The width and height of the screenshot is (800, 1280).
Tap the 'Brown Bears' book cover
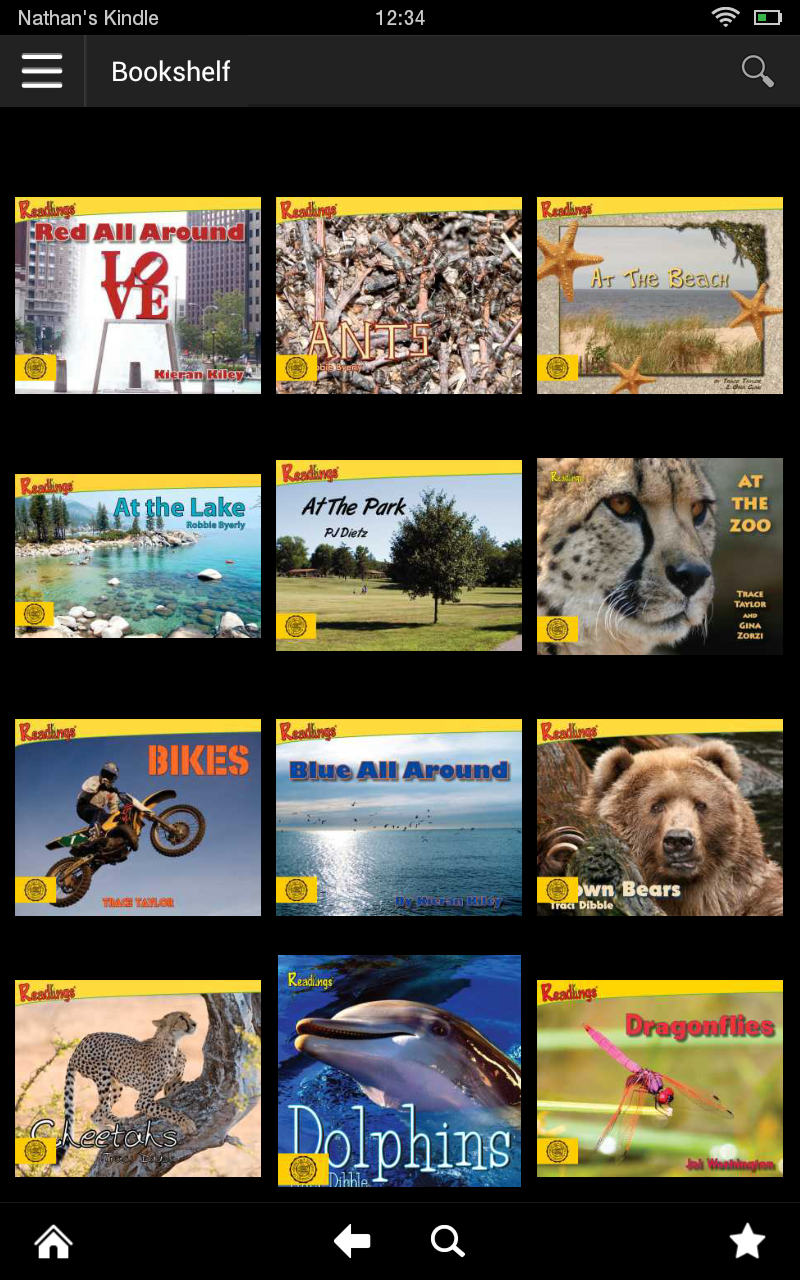pos(660,817)
